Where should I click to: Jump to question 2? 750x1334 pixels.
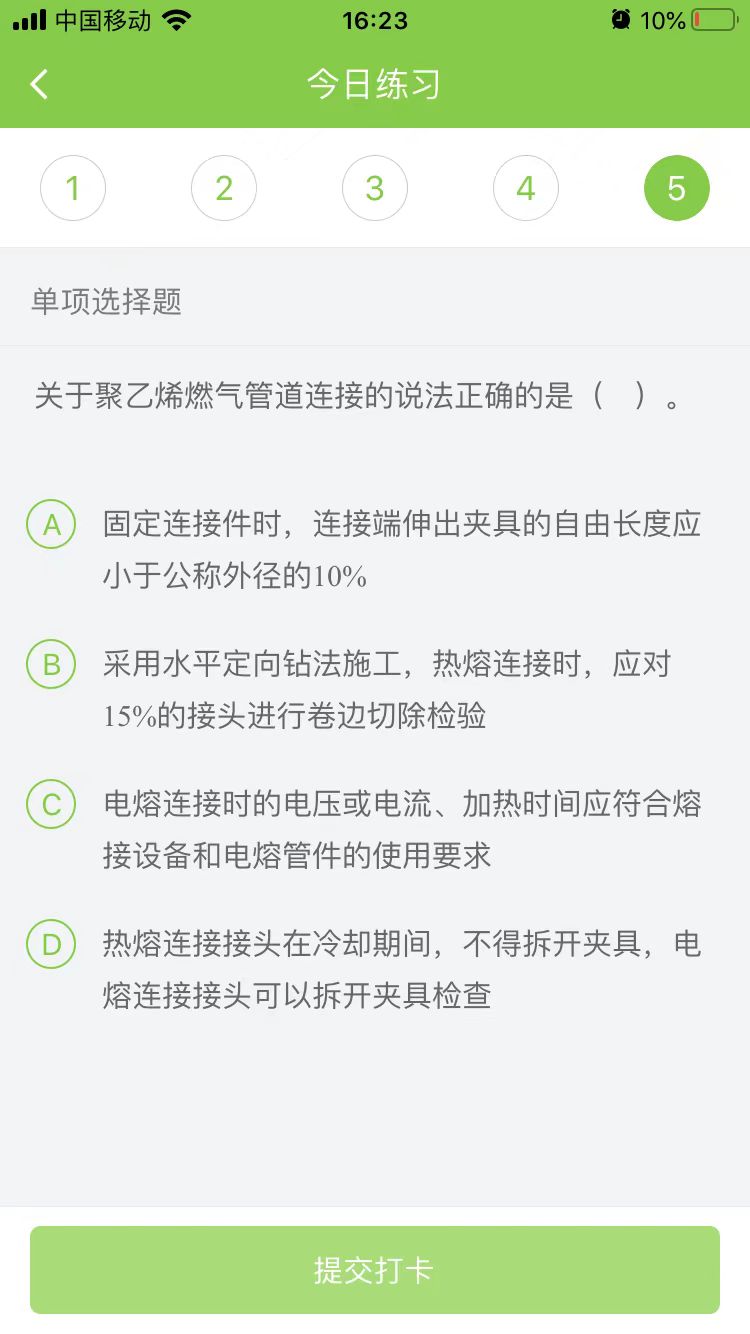(224, 188)
